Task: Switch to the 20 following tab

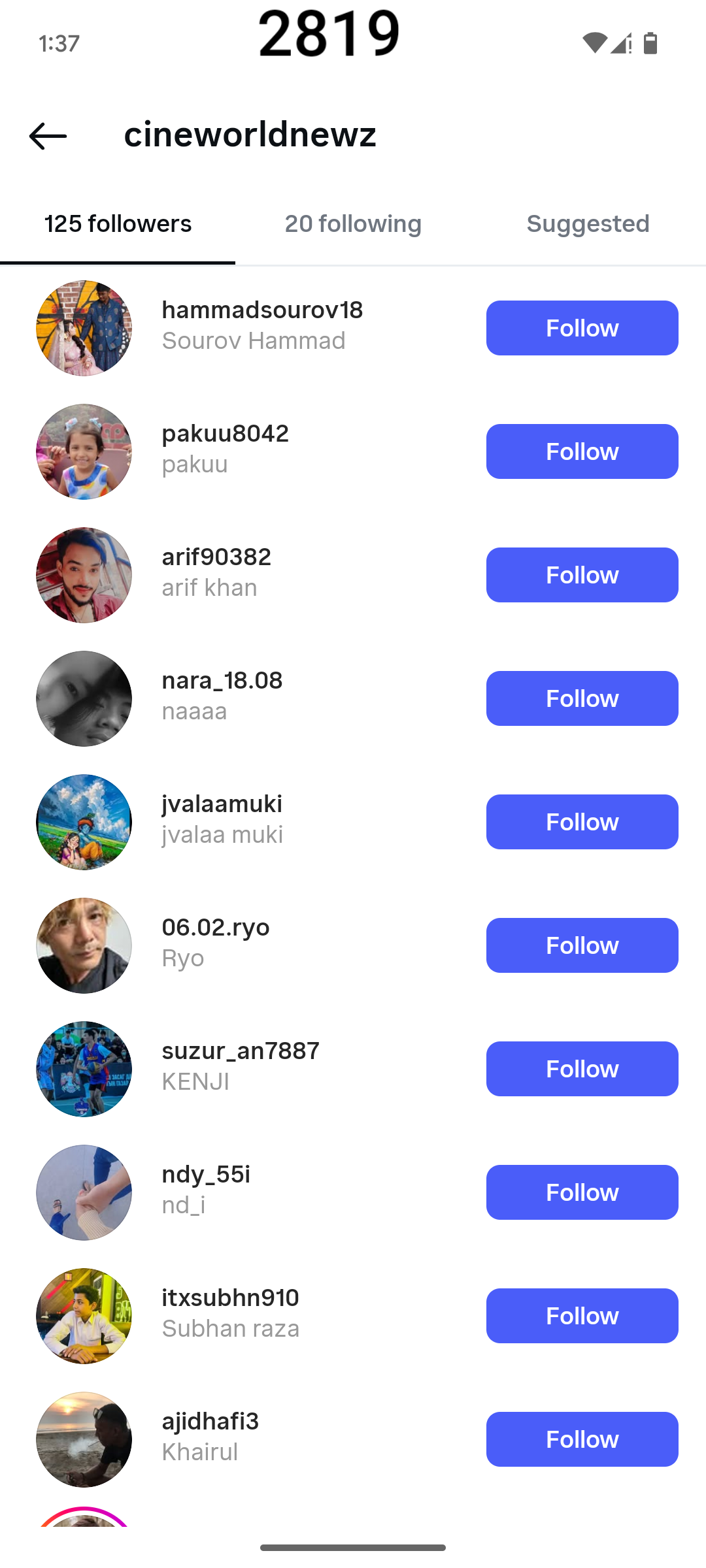Action: (353, 224)
